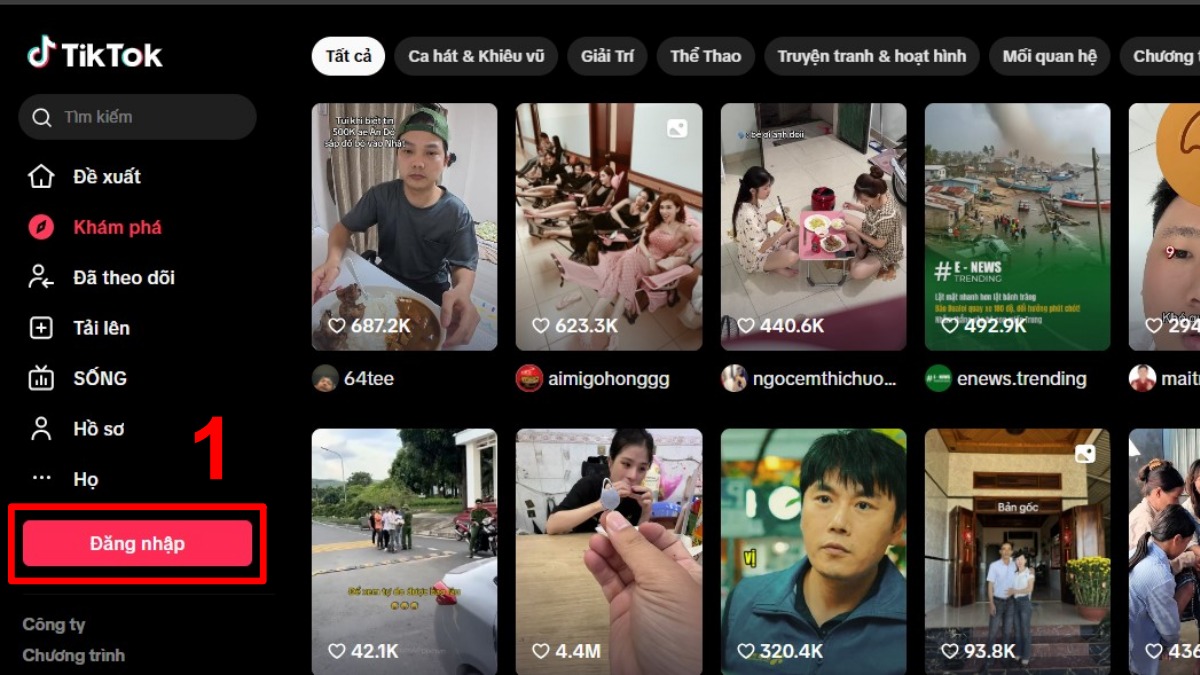Filter by Ca hát & Khiêu vũ

tap(476, 56)
